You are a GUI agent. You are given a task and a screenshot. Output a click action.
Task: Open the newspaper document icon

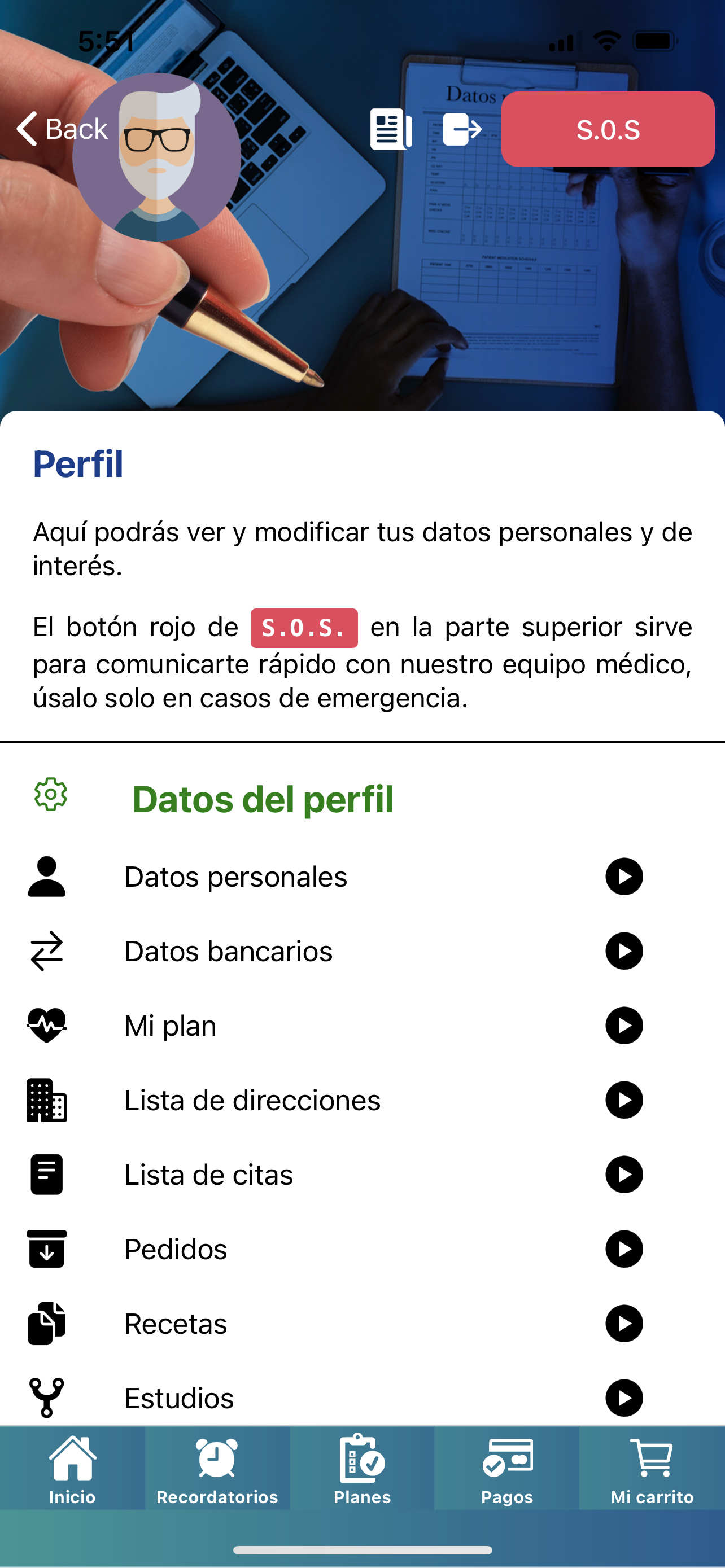tap(391, 129)
